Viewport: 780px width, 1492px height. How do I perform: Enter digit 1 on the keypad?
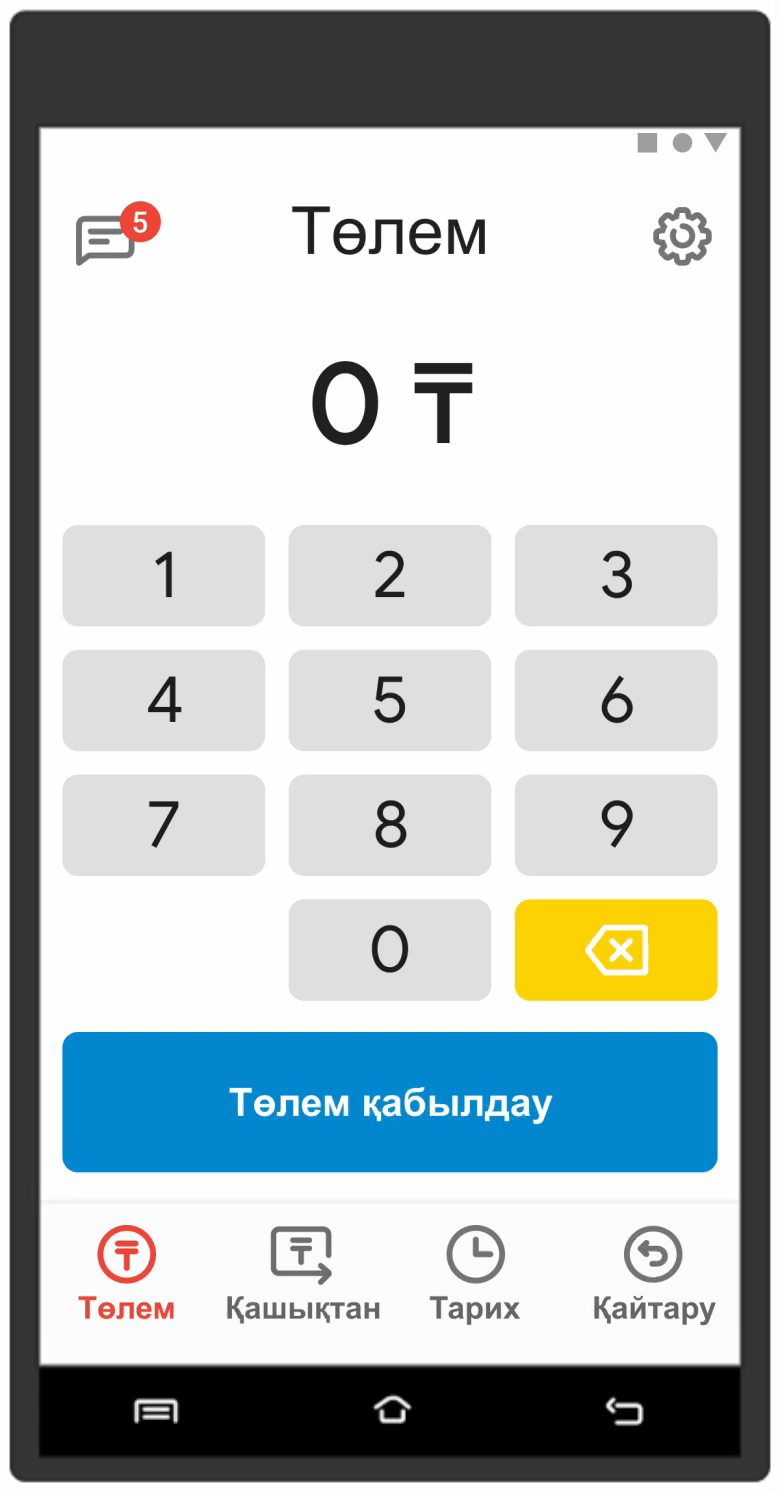[x=164, y=576]
